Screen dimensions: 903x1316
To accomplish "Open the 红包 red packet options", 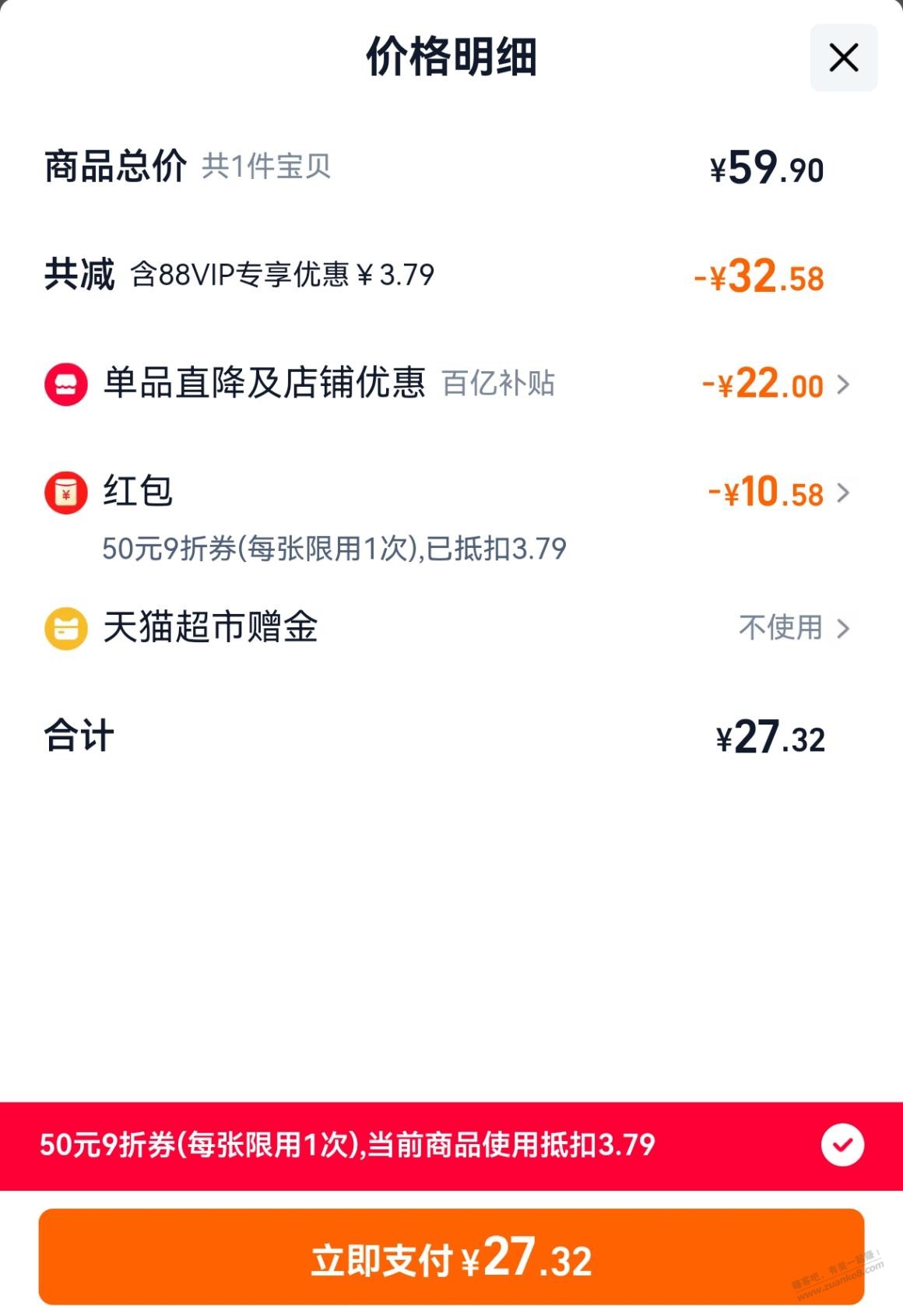I will [842, 493].
